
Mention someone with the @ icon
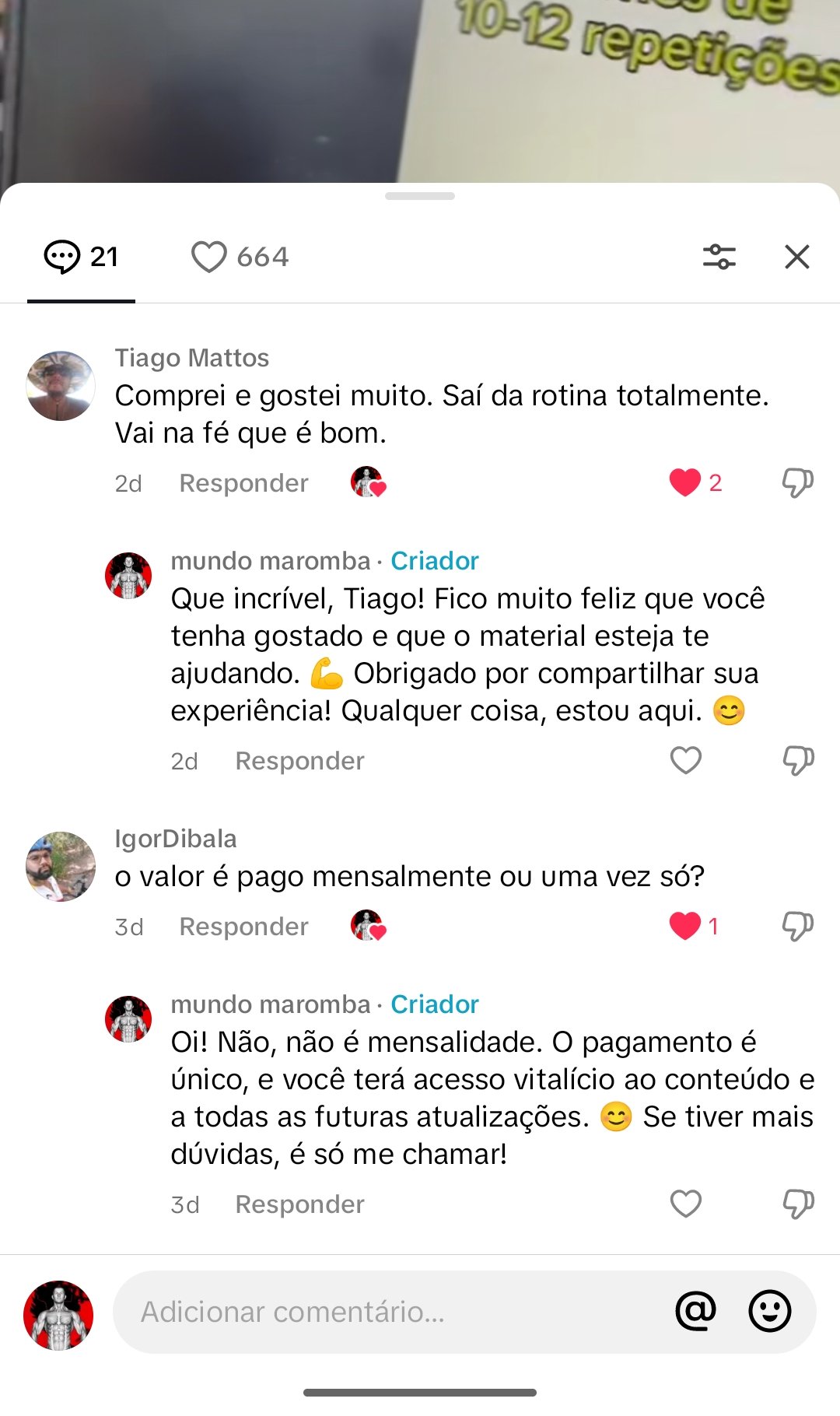pos(695,1312)
